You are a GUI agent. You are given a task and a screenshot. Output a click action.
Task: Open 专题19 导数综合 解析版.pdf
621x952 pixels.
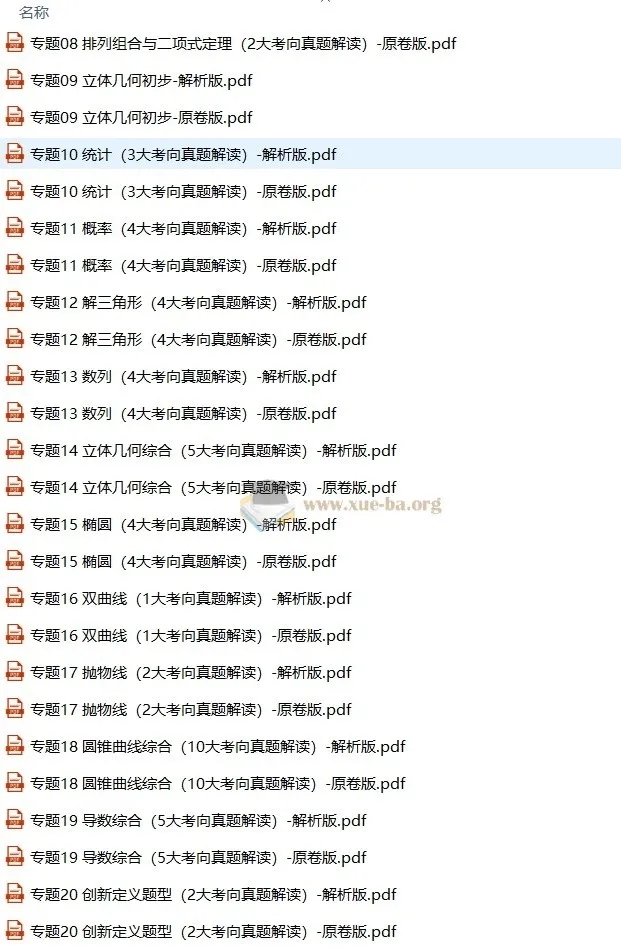[x=198, y=820]
